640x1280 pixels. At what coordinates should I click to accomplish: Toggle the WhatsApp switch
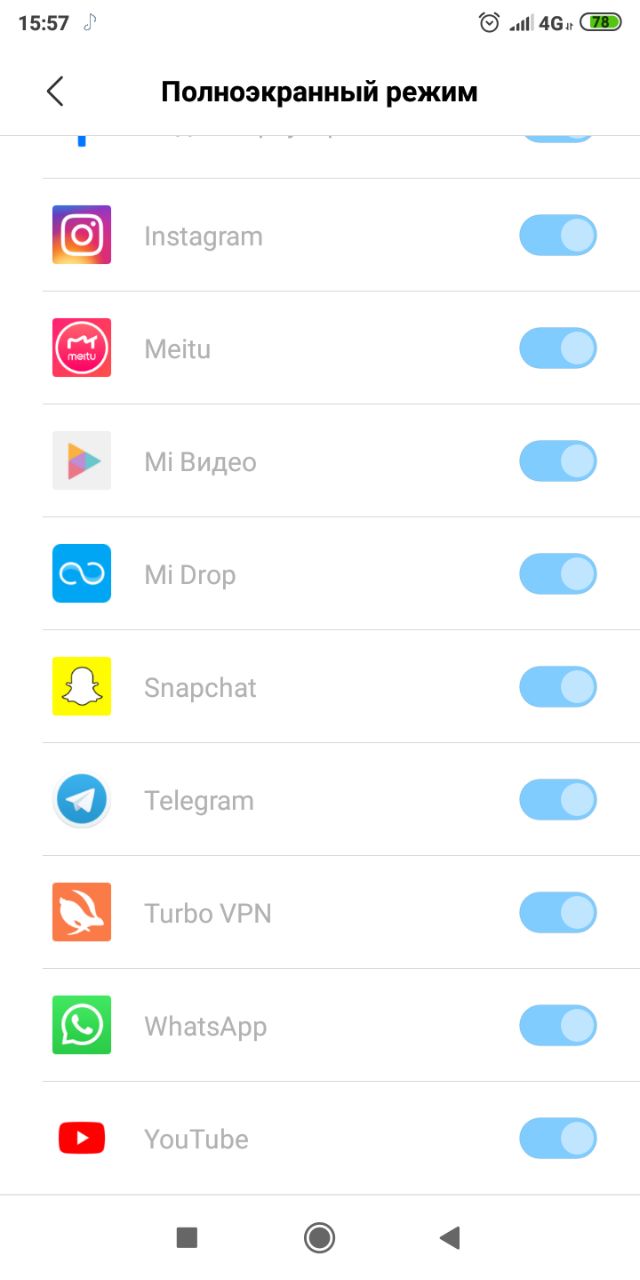pyautogui.click(x=558, y=1027)
